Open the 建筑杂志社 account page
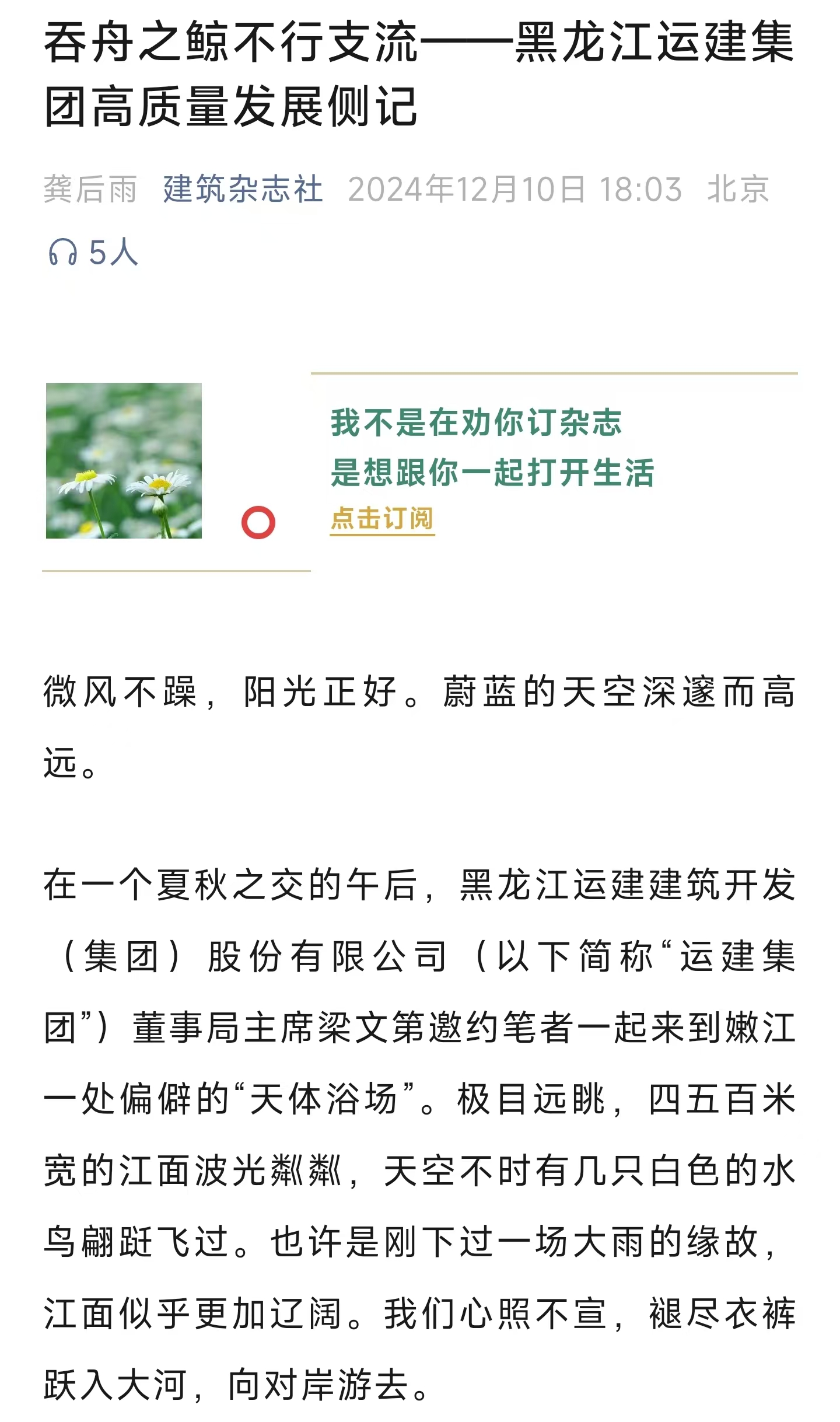 243,189
